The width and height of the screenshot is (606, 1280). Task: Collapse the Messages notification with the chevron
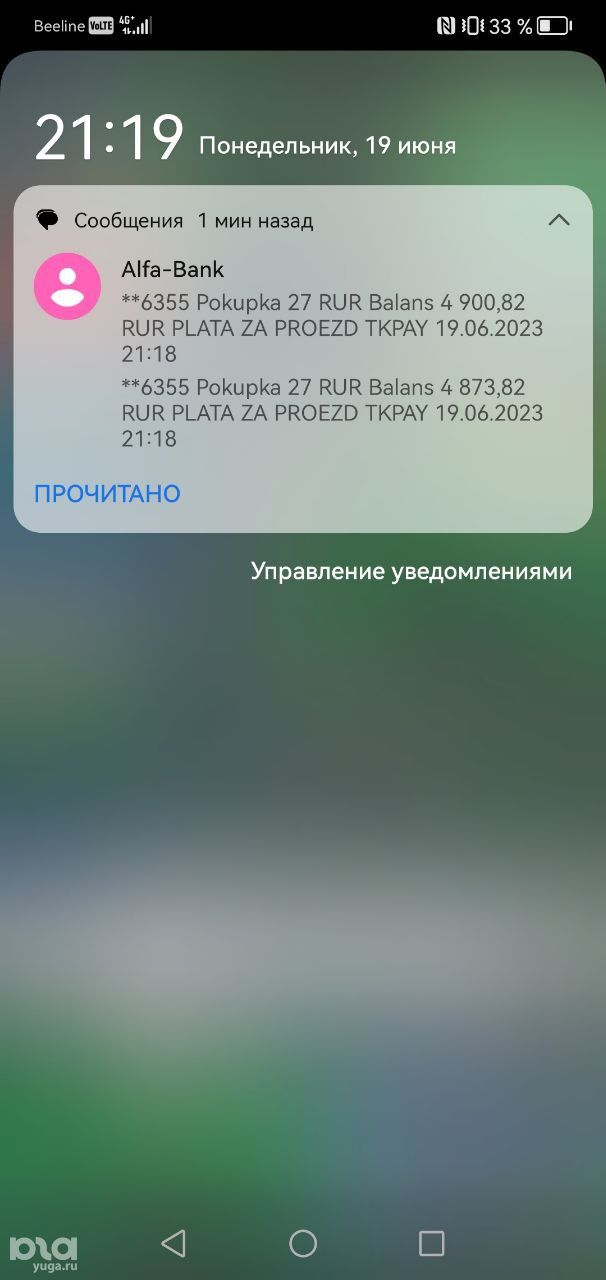558,220
